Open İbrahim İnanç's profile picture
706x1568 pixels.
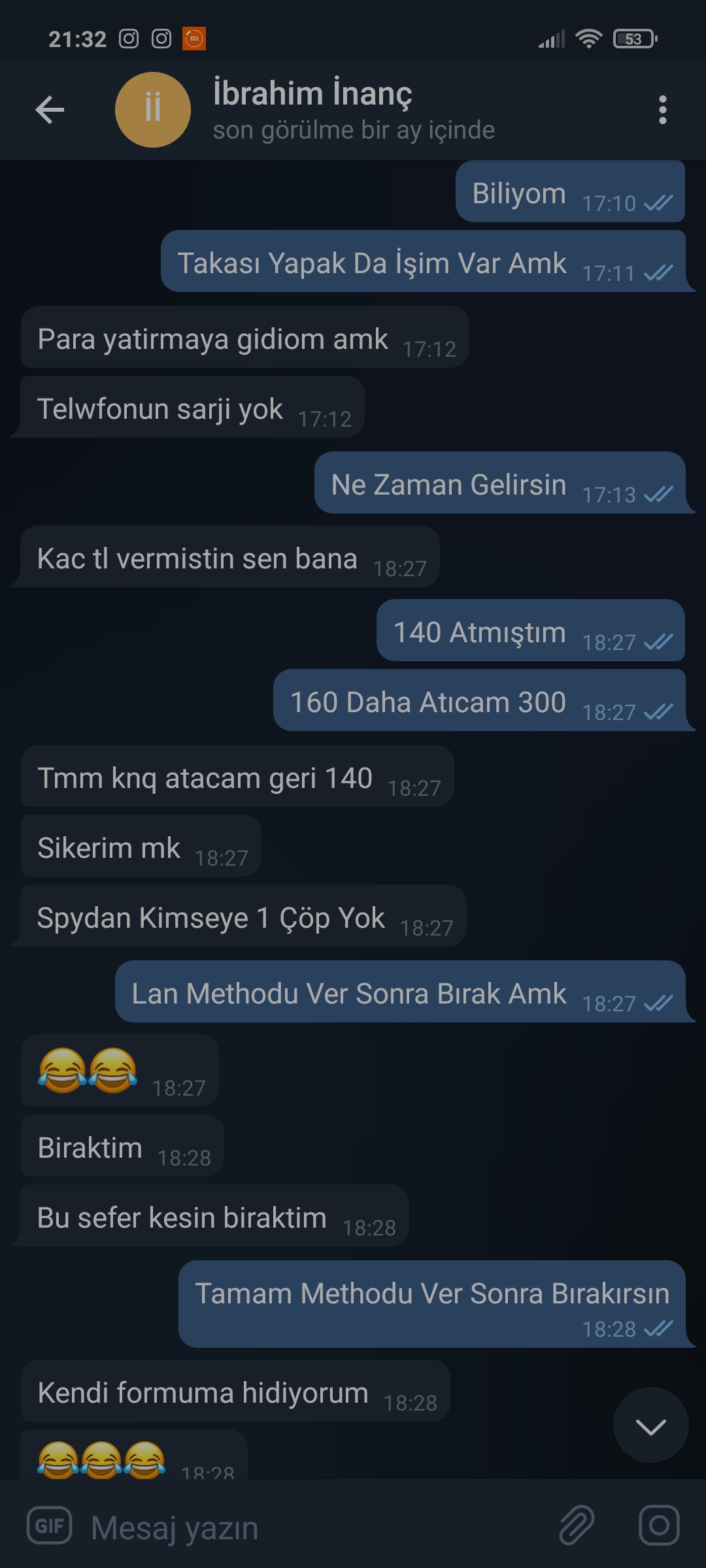[153, 110]
